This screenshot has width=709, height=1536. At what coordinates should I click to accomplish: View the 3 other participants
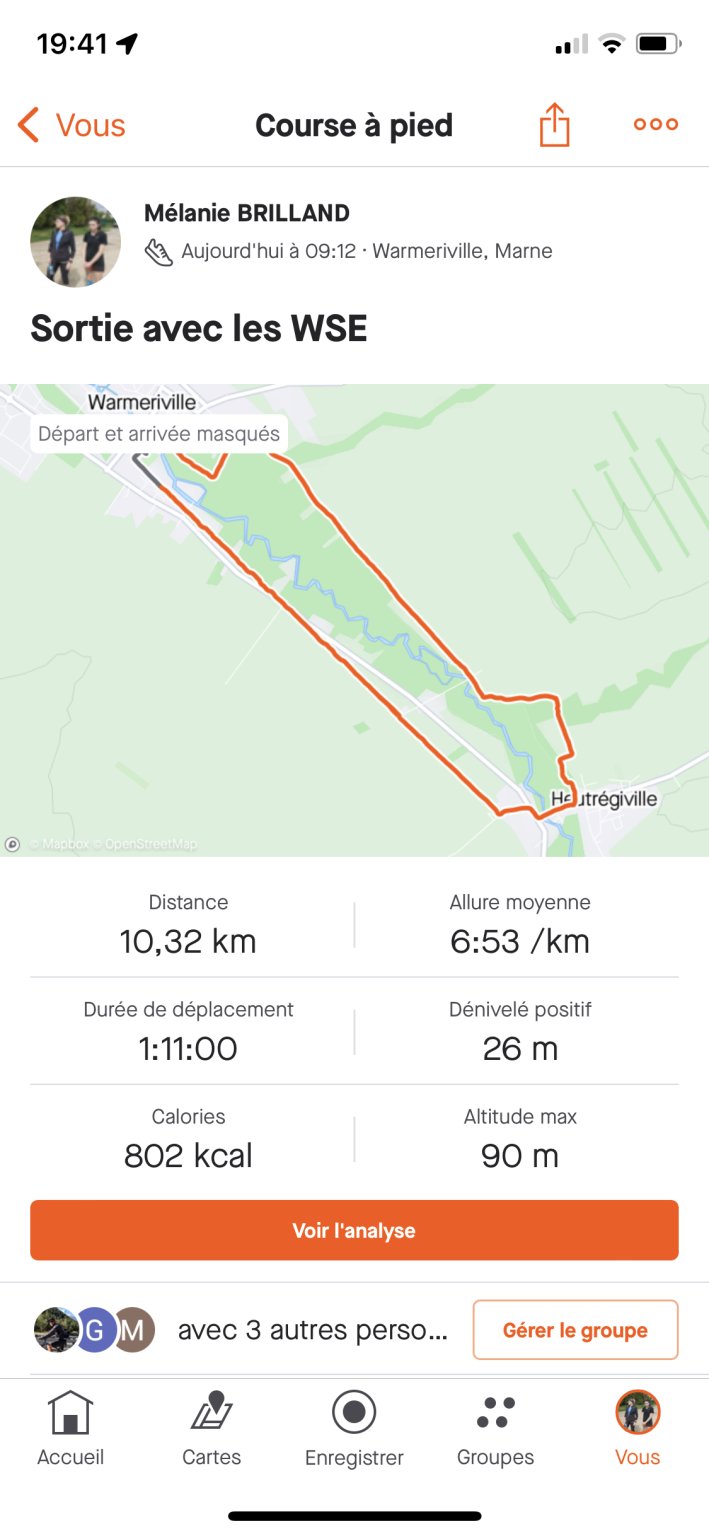[240, 1330]
